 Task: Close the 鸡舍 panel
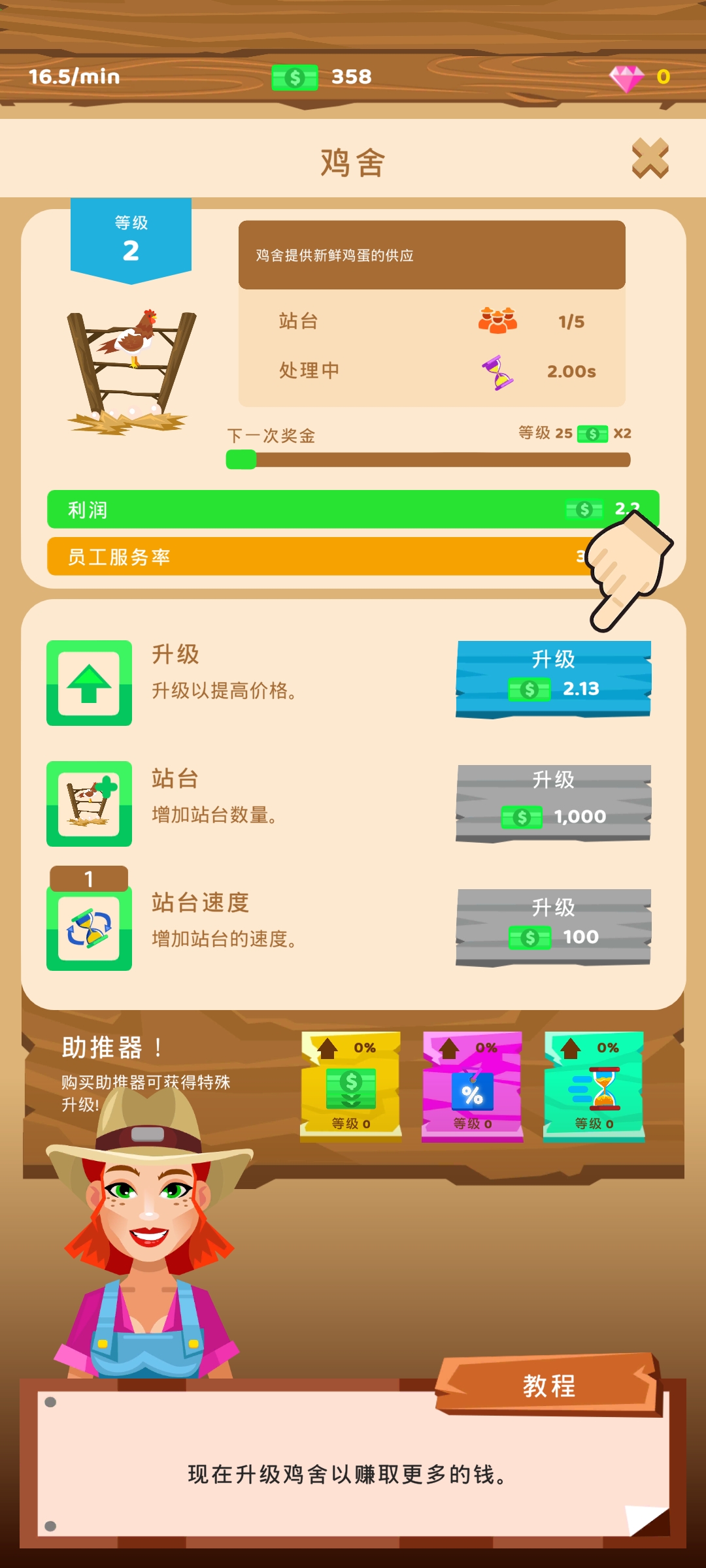point(650,159)
